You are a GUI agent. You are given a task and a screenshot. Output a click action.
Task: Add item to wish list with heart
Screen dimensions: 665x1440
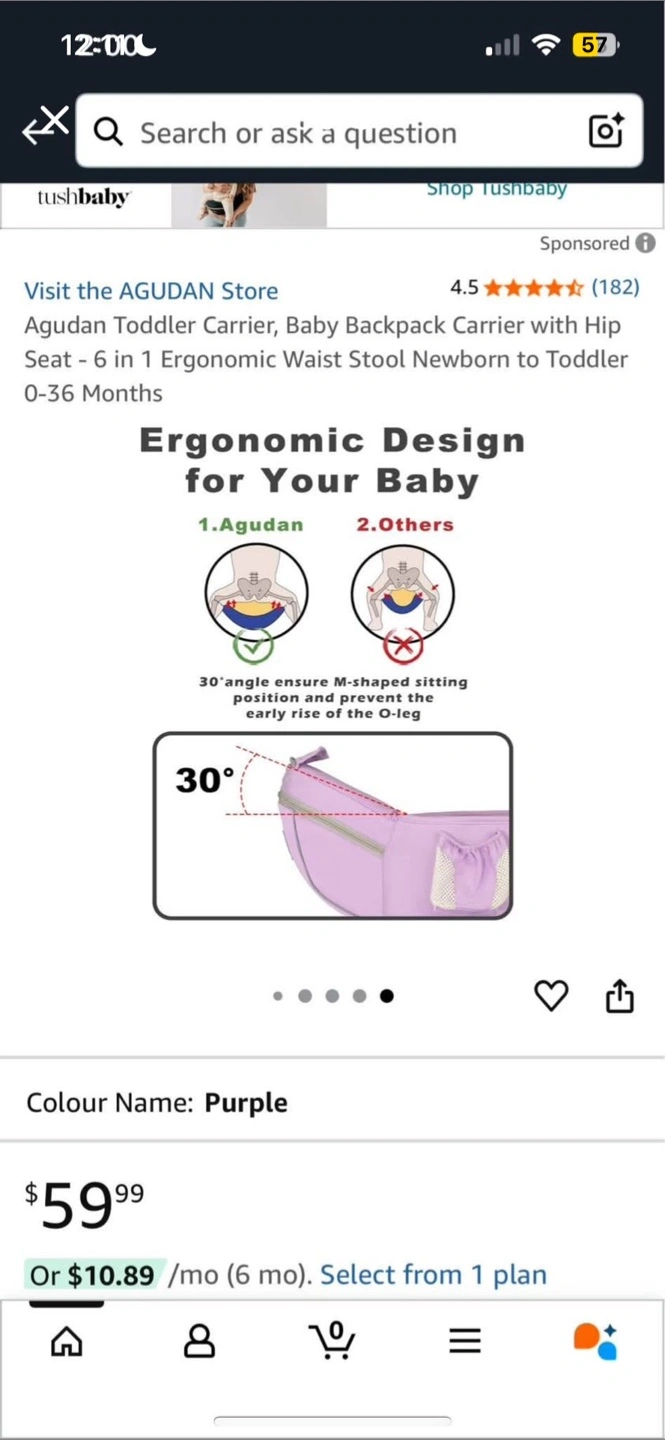tap(551, 995)
